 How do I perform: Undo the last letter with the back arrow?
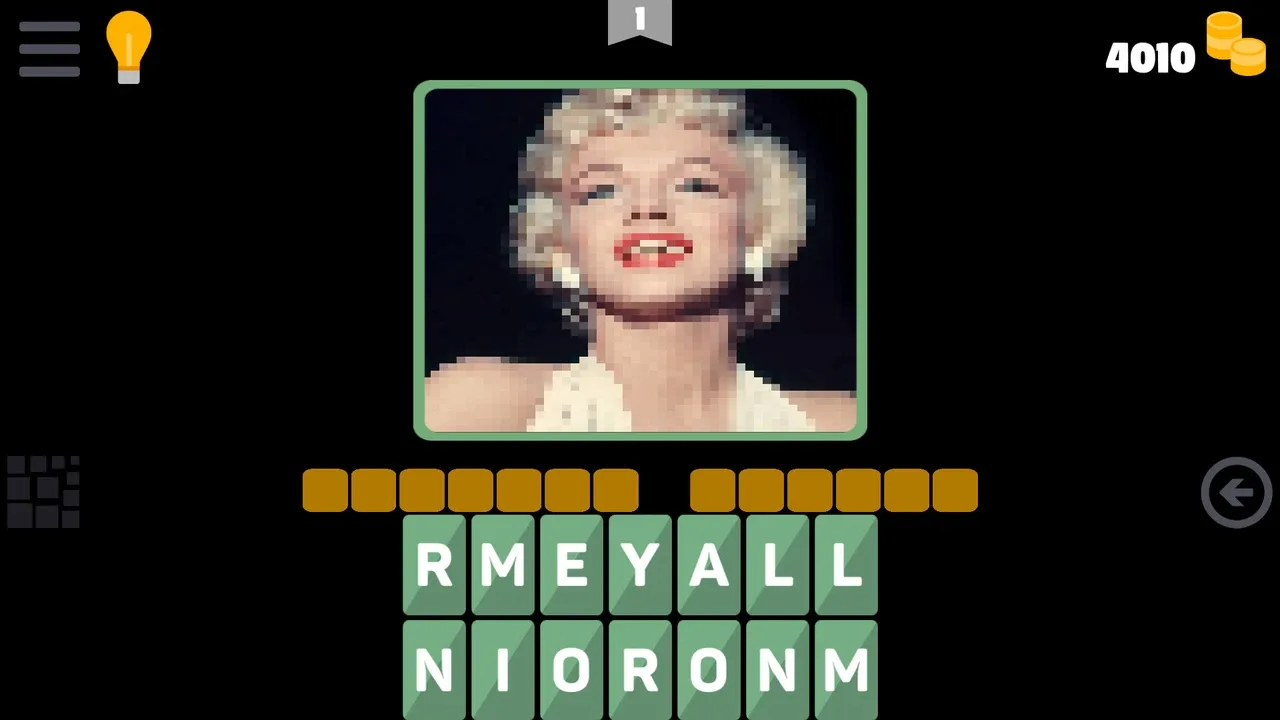coord(1236,492)
